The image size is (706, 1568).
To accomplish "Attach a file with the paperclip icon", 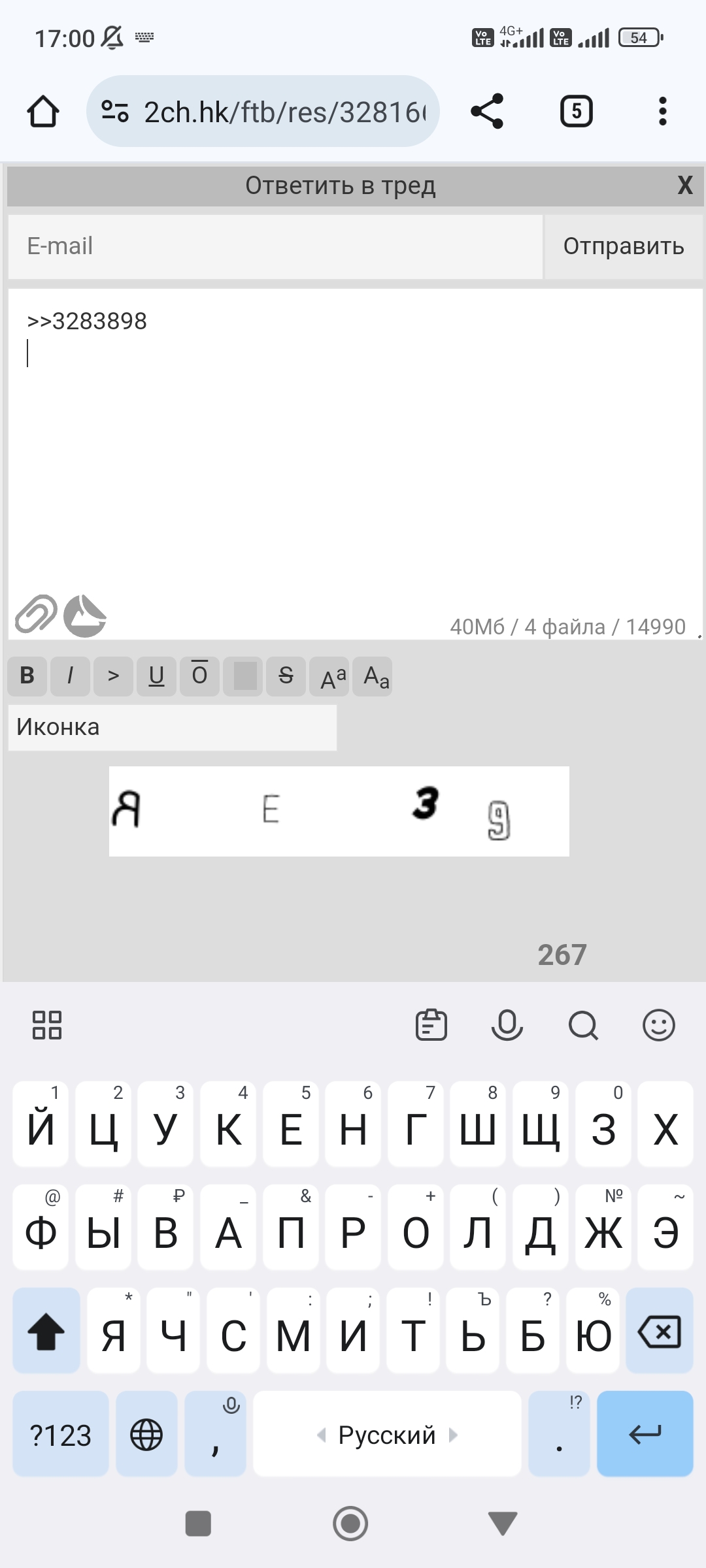I will pos(36,614).
